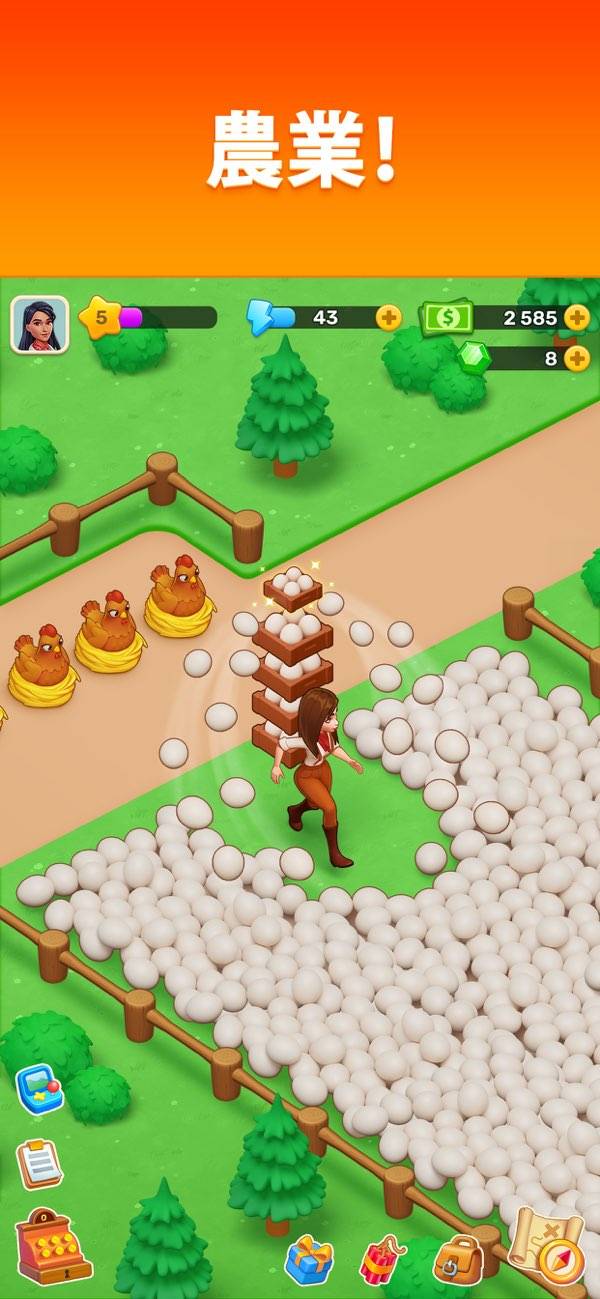600x1299 pixels.
Task: Open the blue gift box
Action: [309, 1260]
